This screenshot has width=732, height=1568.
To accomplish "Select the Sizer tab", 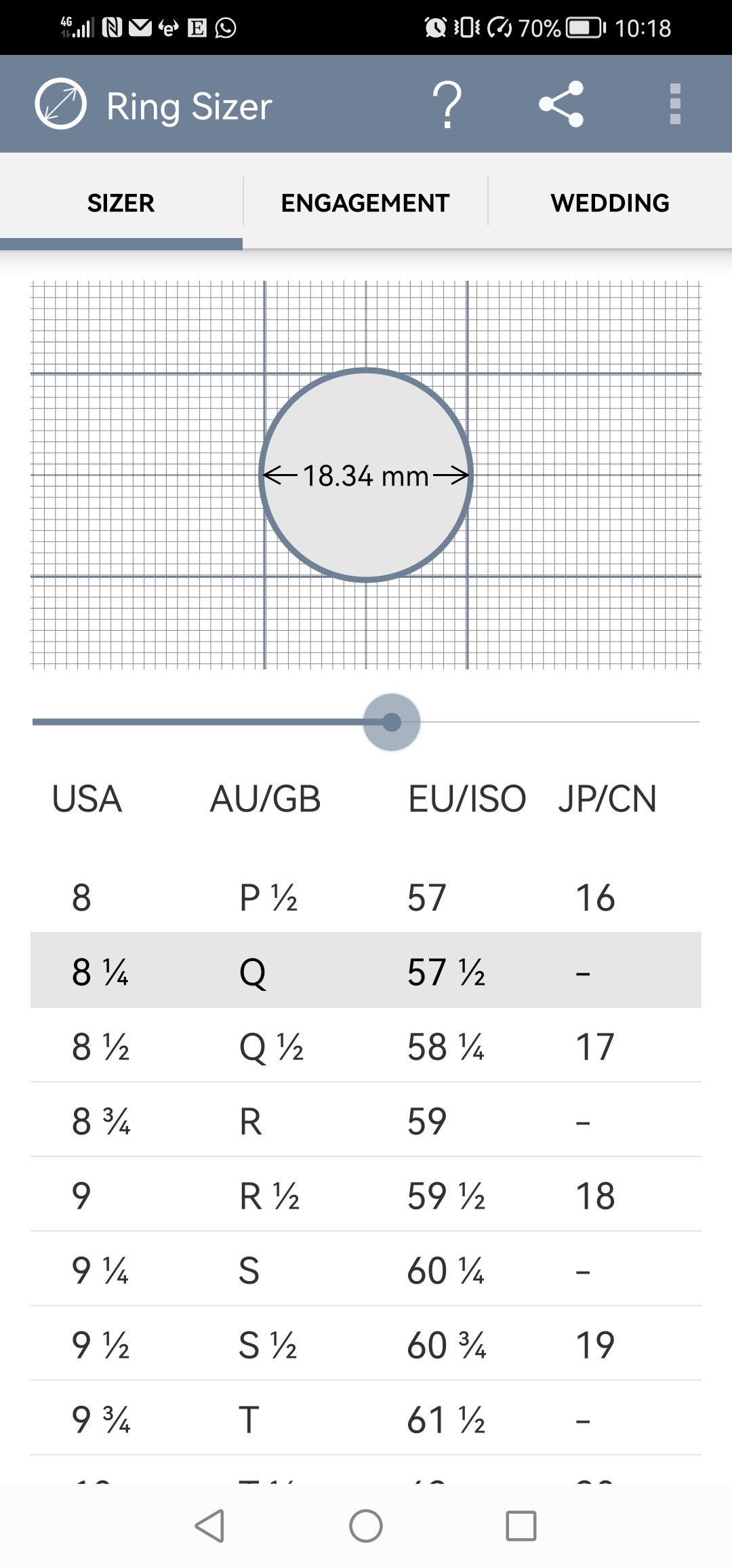I will click(121, 203).
